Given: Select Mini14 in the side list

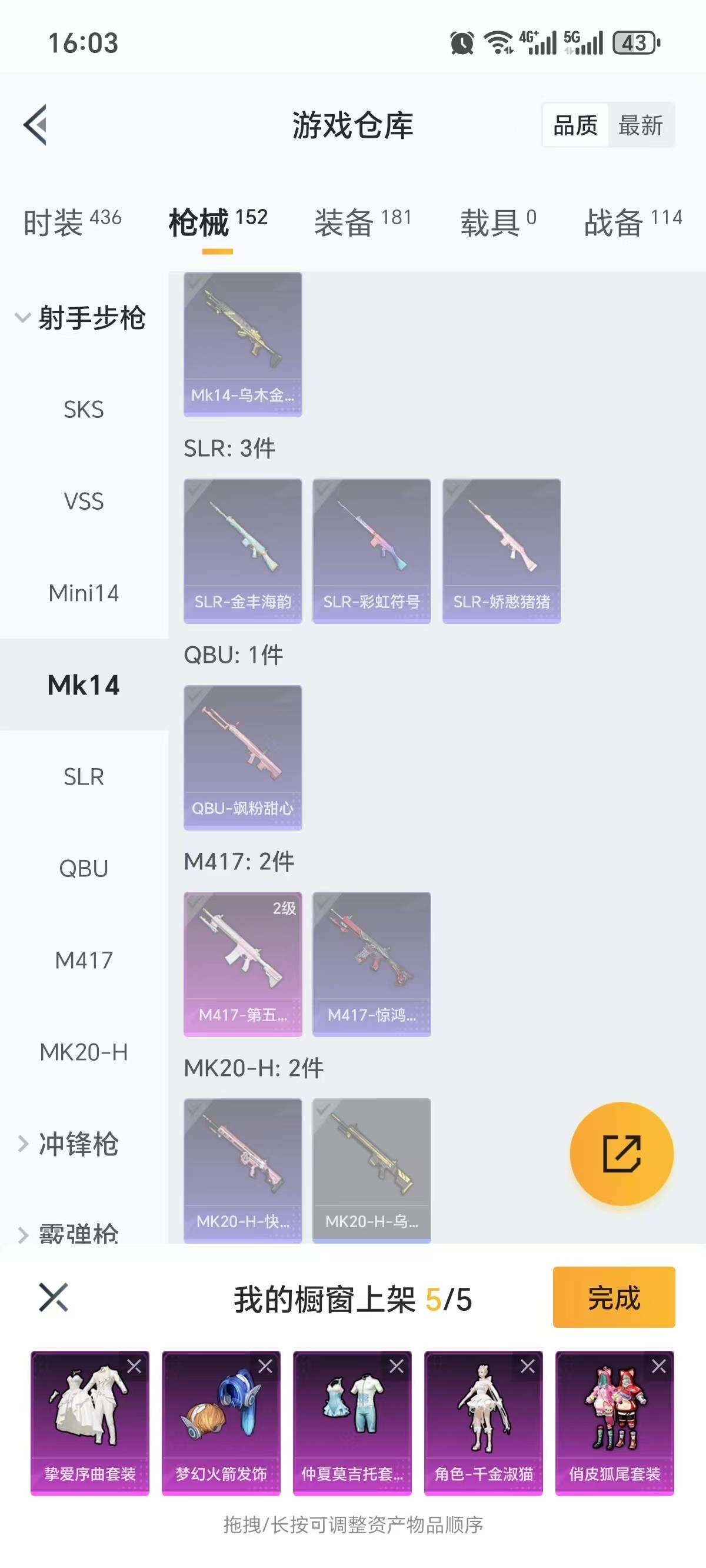Looking at the screenshot, I should point(84,593).
